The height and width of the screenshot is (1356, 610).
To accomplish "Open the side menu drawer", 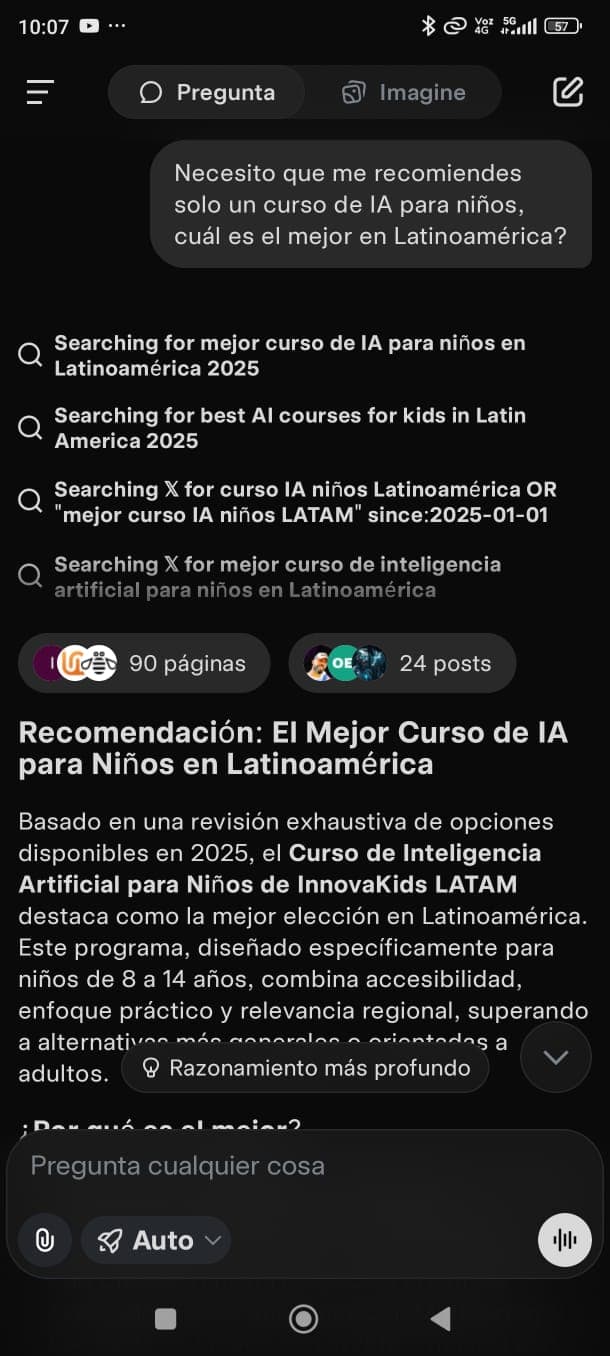I will pos(40,92).
